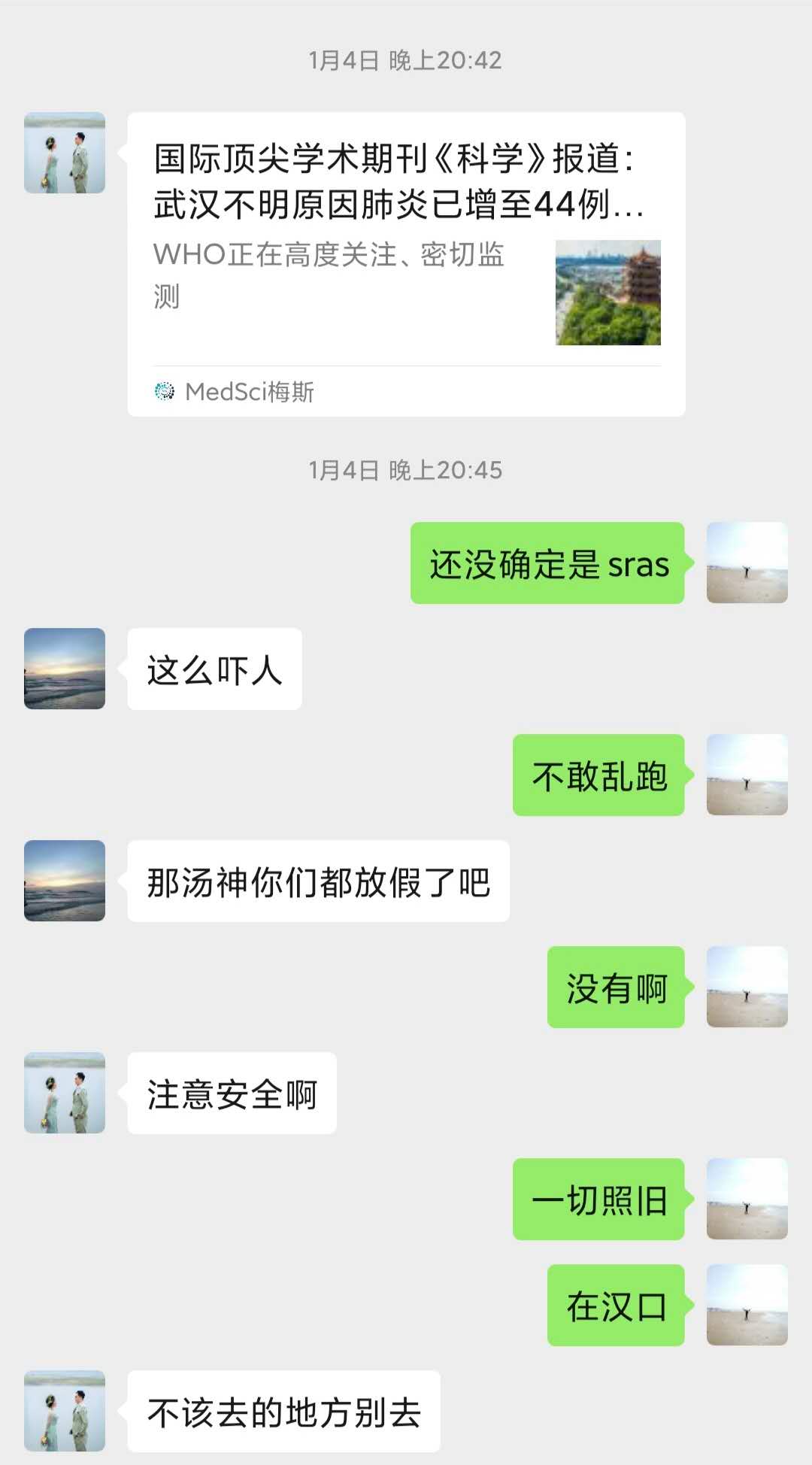Viewport: 812px width, 1465px height.
Task: Open avatar beside 注意安全啊 message
Action: (x=65, y=1093)
